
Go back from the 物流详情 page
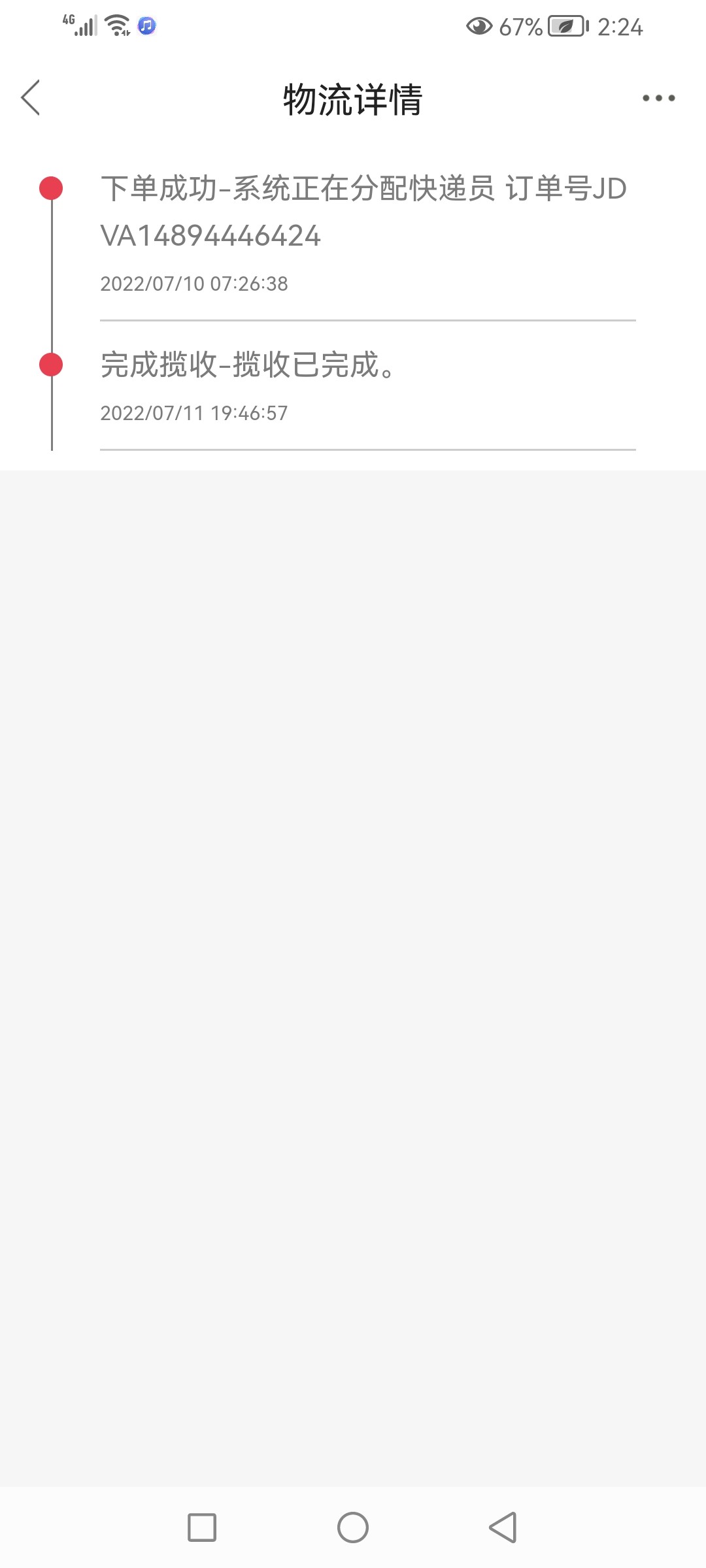[31, 98]
